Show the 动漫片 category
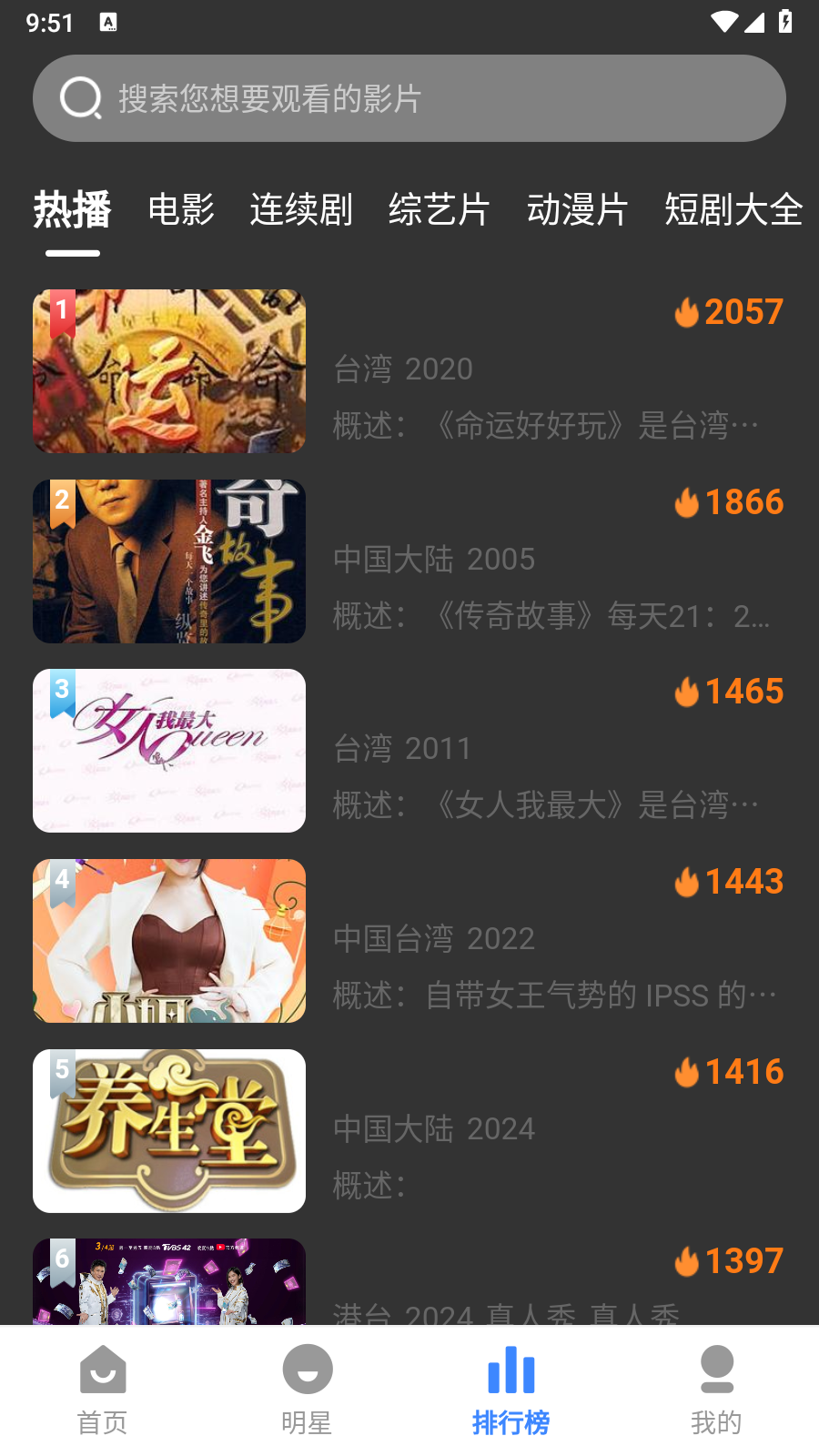This screenshot has width=819, height=1456. [x=578, y=210]
